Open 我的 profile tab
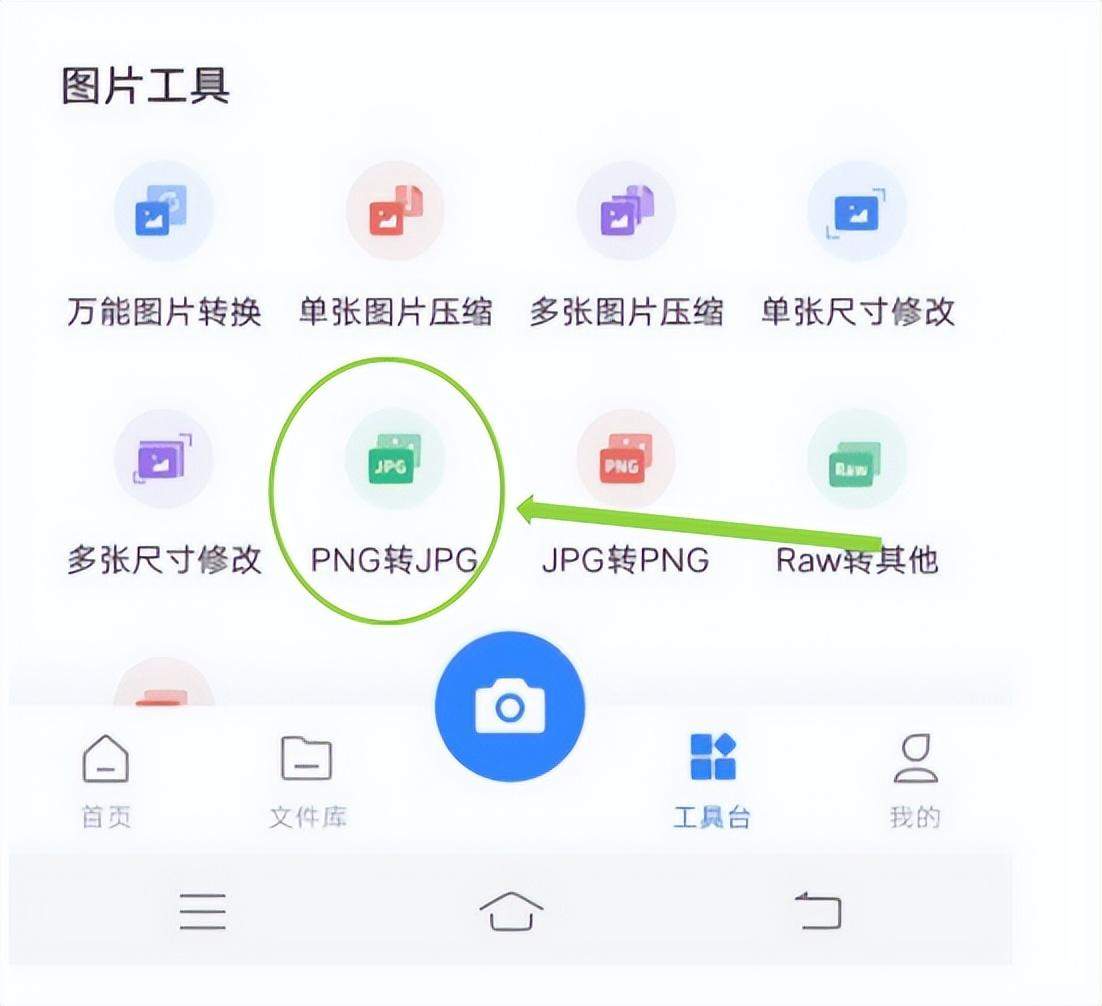Screen dimensions: 1102x1006 915,780
